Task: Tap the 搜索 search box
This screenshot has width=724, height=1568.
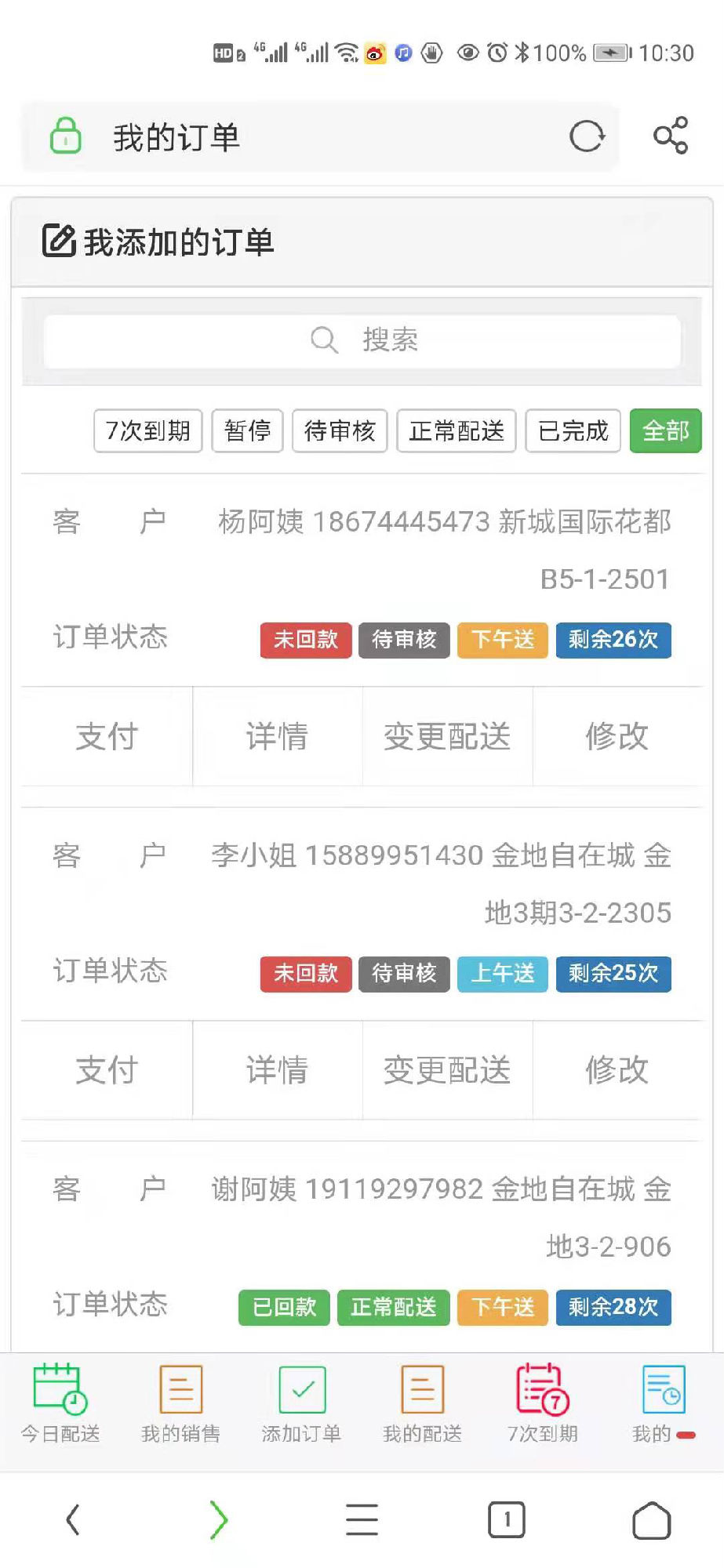Action: [x=362, y=341]
